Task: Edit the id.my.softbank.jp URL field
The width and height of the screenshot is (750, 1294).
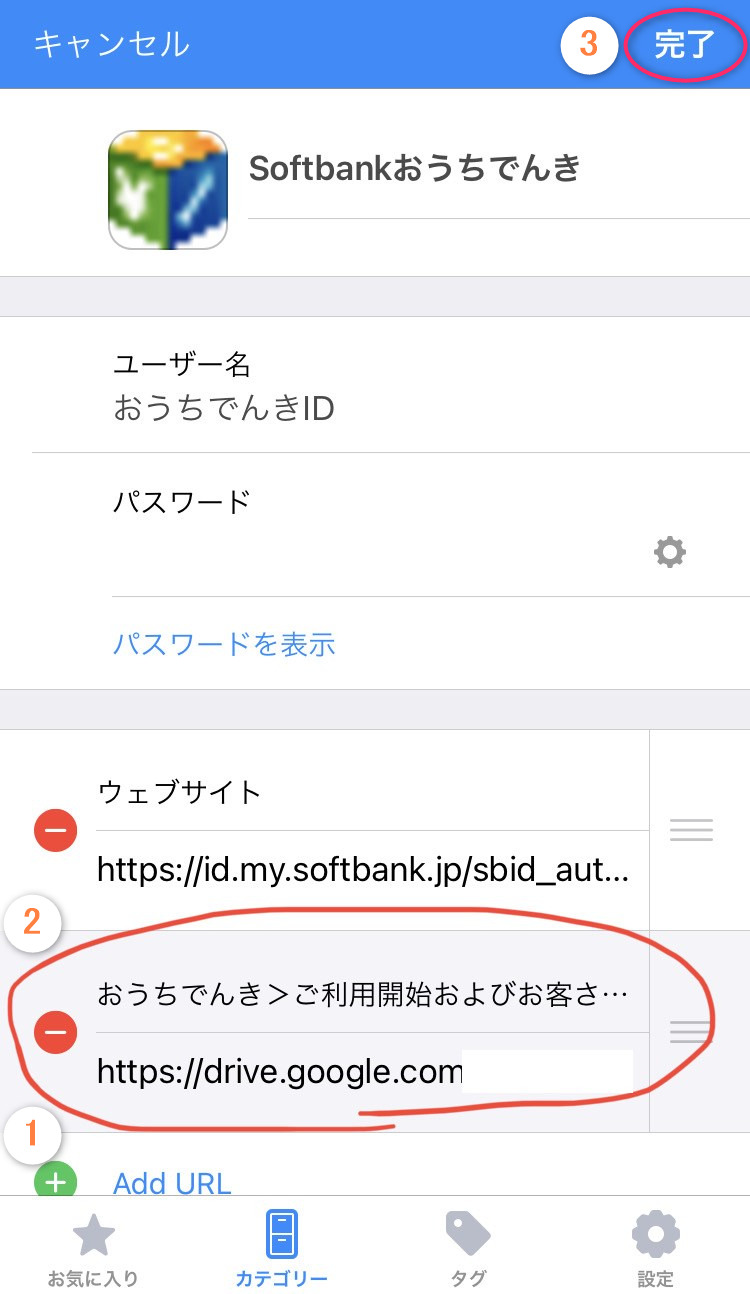Action: pyautogui.click(x=364, y=872)
